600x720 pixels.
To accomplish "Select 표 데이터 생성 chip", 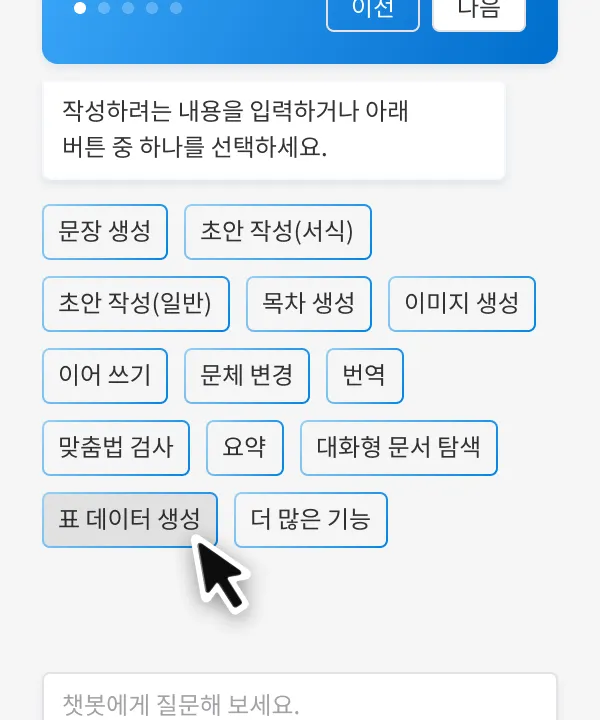I will tap(129, 520).
